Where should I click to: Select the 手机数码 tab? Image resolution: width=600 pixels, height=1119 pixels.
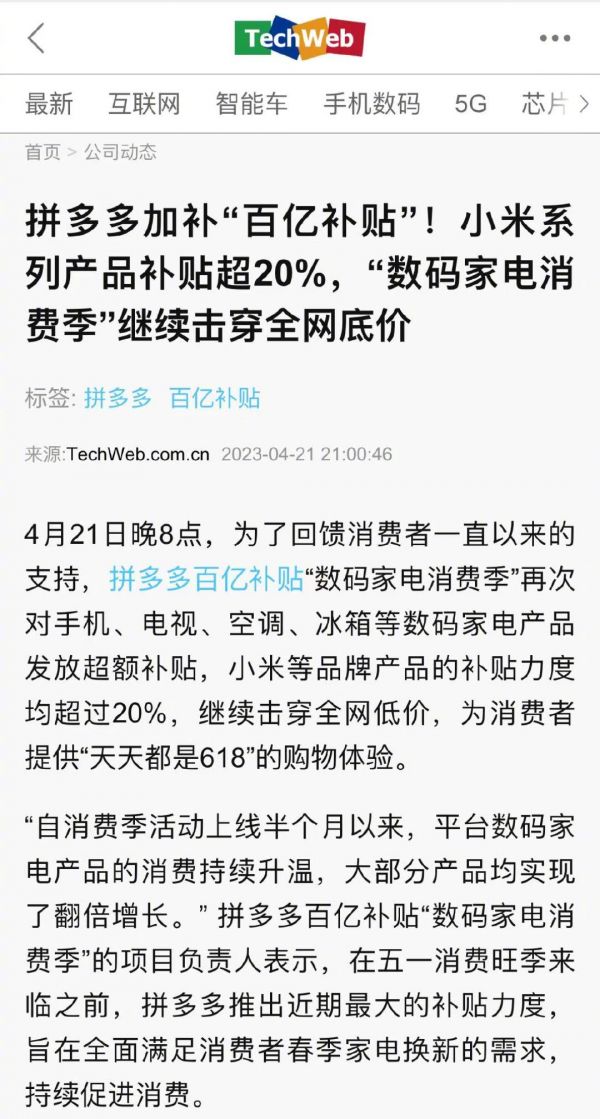click(372, 104)
